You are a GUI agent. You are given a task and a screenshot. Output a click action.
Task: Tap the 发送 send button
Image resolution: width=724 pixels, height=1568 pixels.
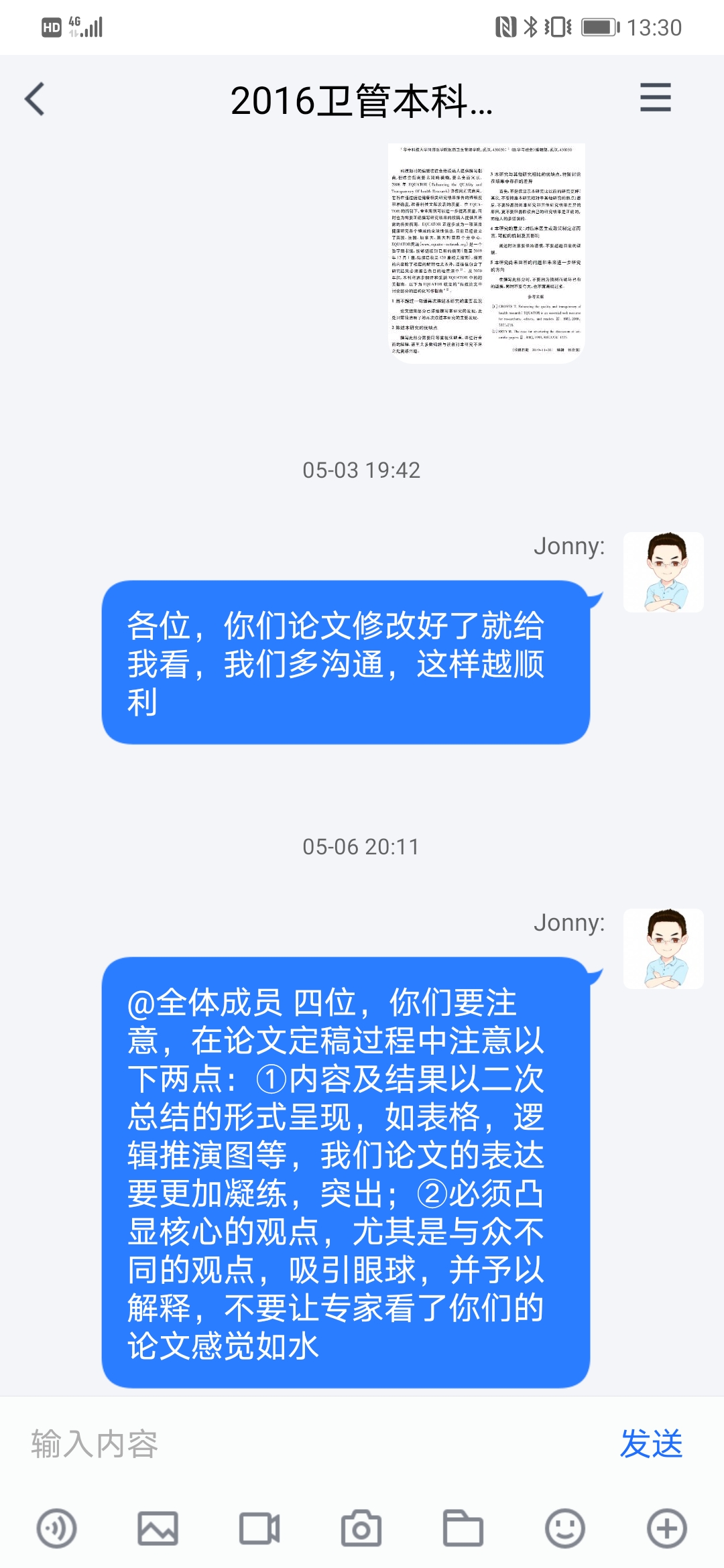click(651, 1444)
